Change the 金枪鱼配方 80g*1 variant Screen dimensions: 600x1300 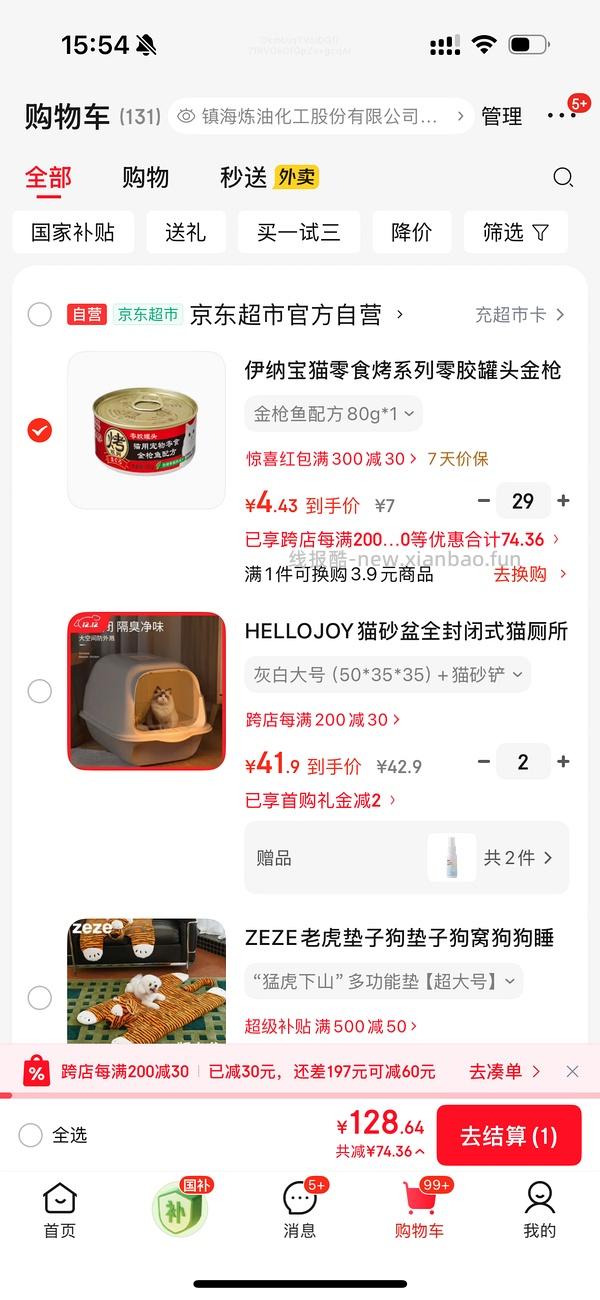coord(333,413)
